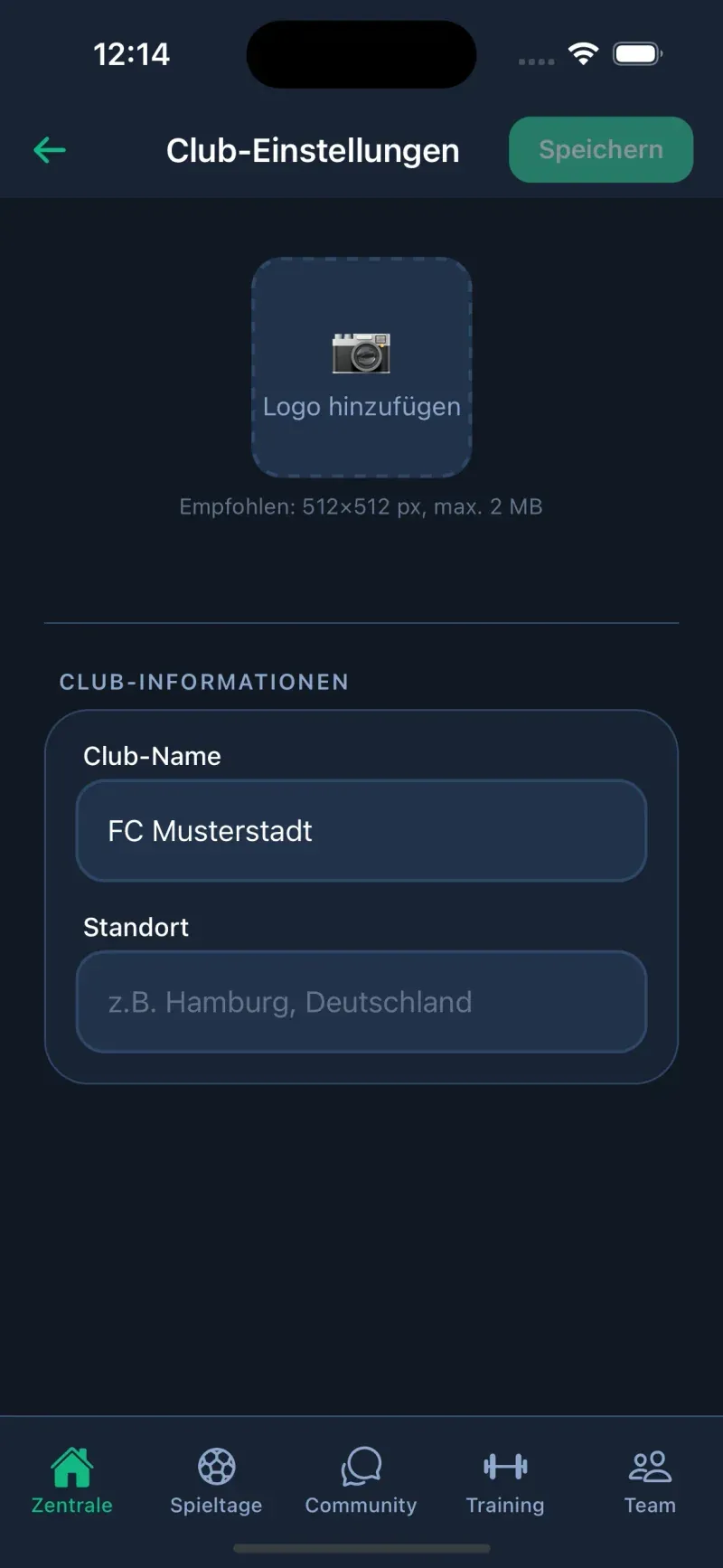
Task: Tap the green back arrow
Action: coord(49,149)
